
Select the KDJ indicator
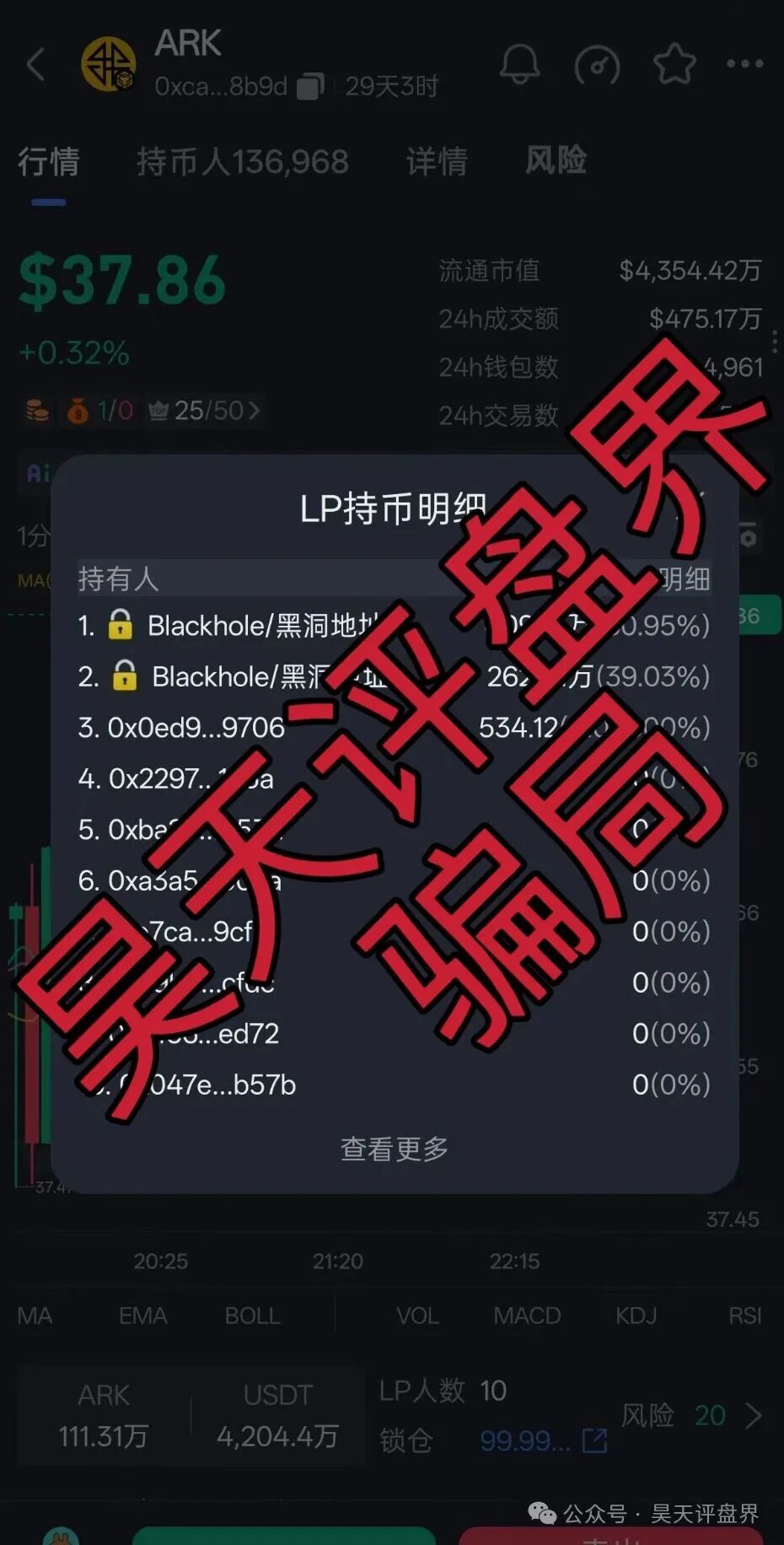(x=636, y=1316)
